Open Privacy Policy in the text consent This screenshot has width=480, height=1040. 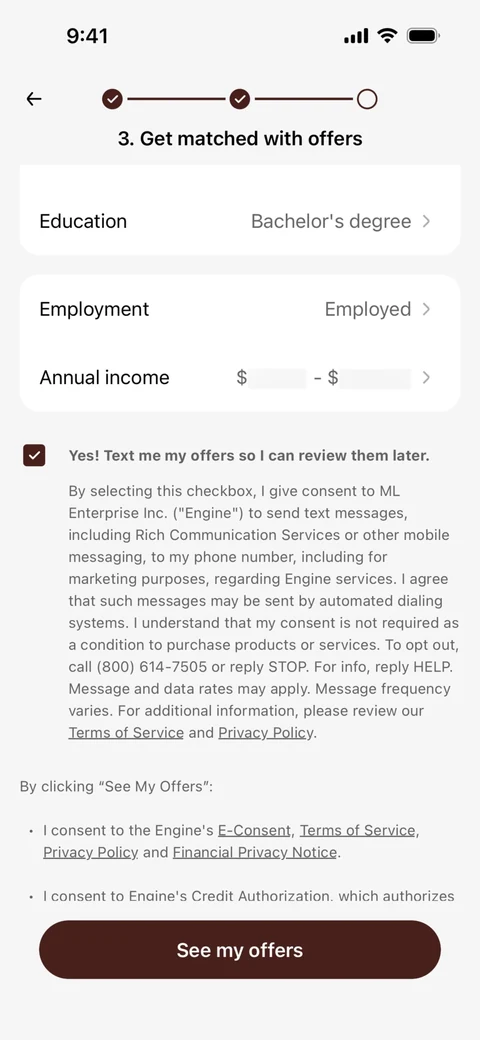coord(265,733)
